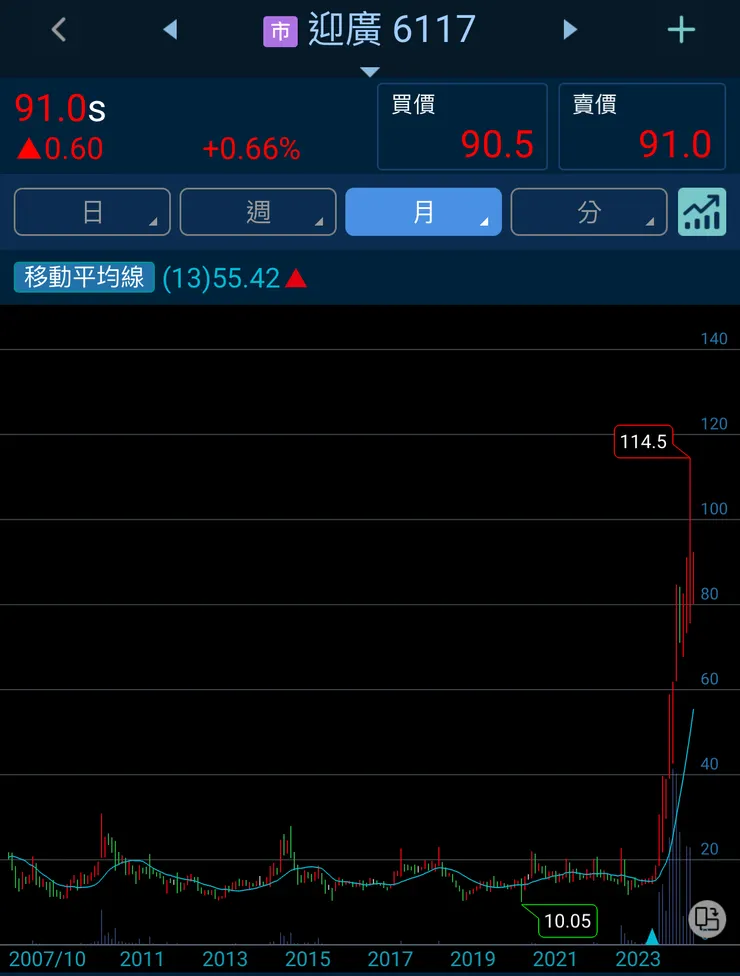Tap the 賣價 91.0 ask price box

642,127
